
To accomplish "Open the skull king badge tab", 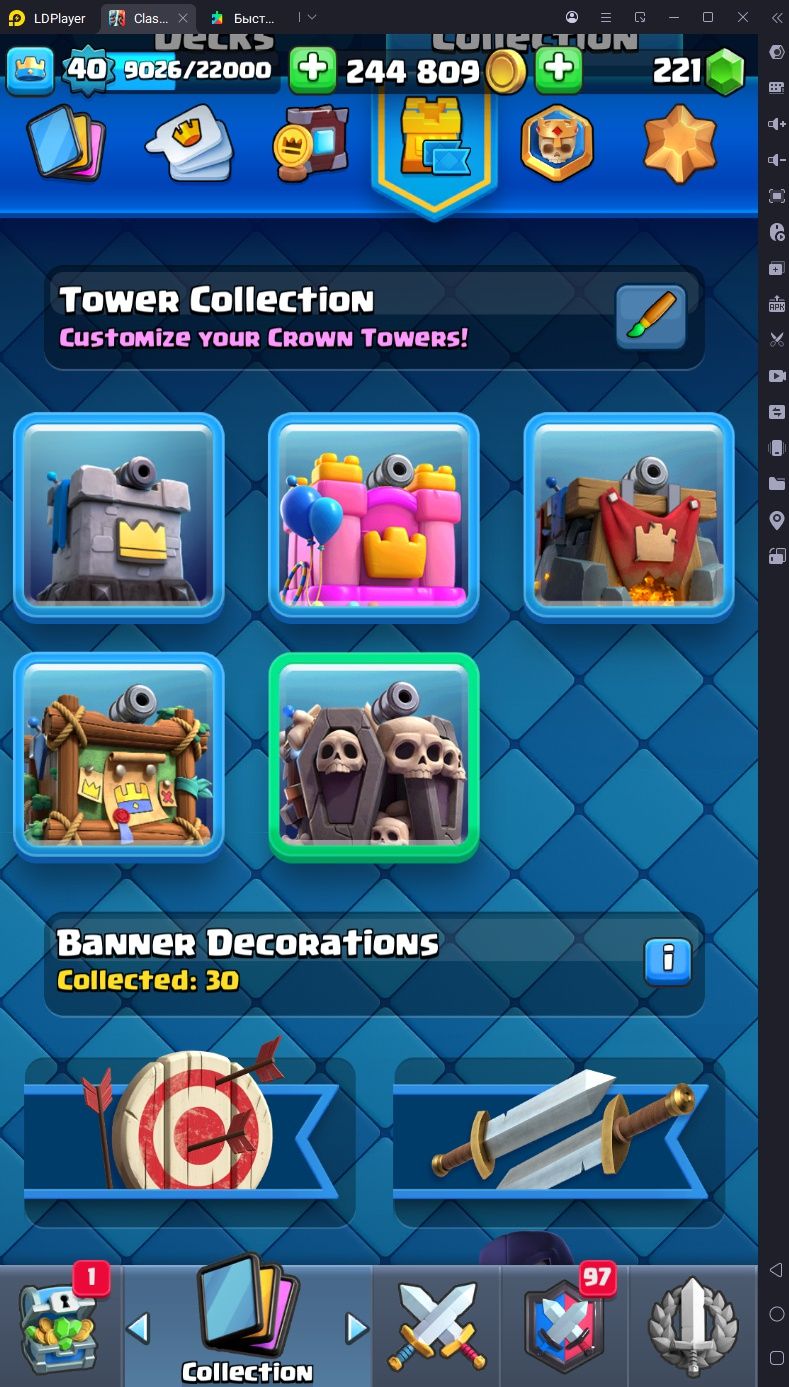I will (x=557, y=144).
